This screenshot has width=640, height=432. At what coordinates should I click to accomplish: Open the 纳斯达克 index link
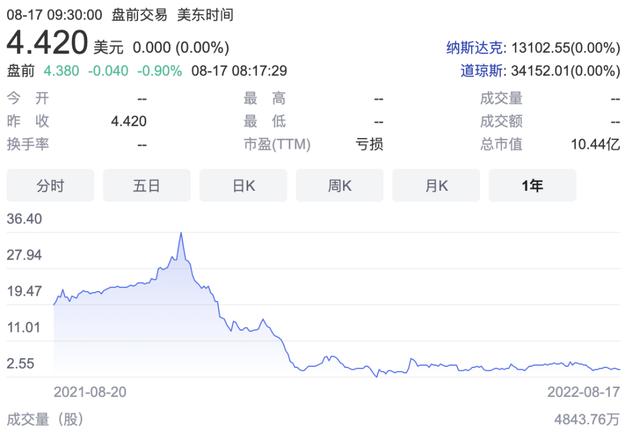[x=474, y=48]
